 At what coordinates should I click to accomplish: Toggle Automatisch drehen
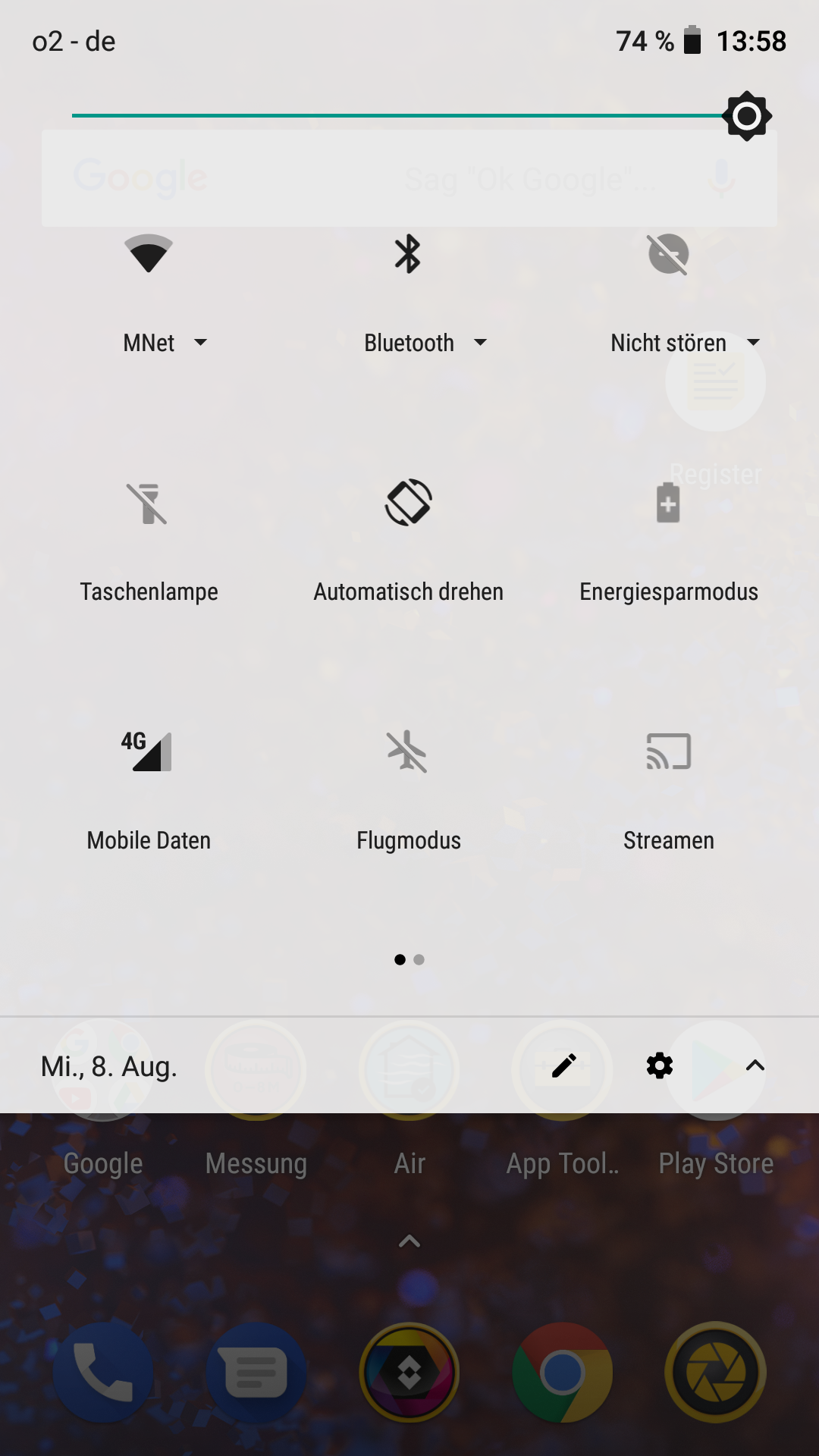pyautogui.click(x=408, y=503)
